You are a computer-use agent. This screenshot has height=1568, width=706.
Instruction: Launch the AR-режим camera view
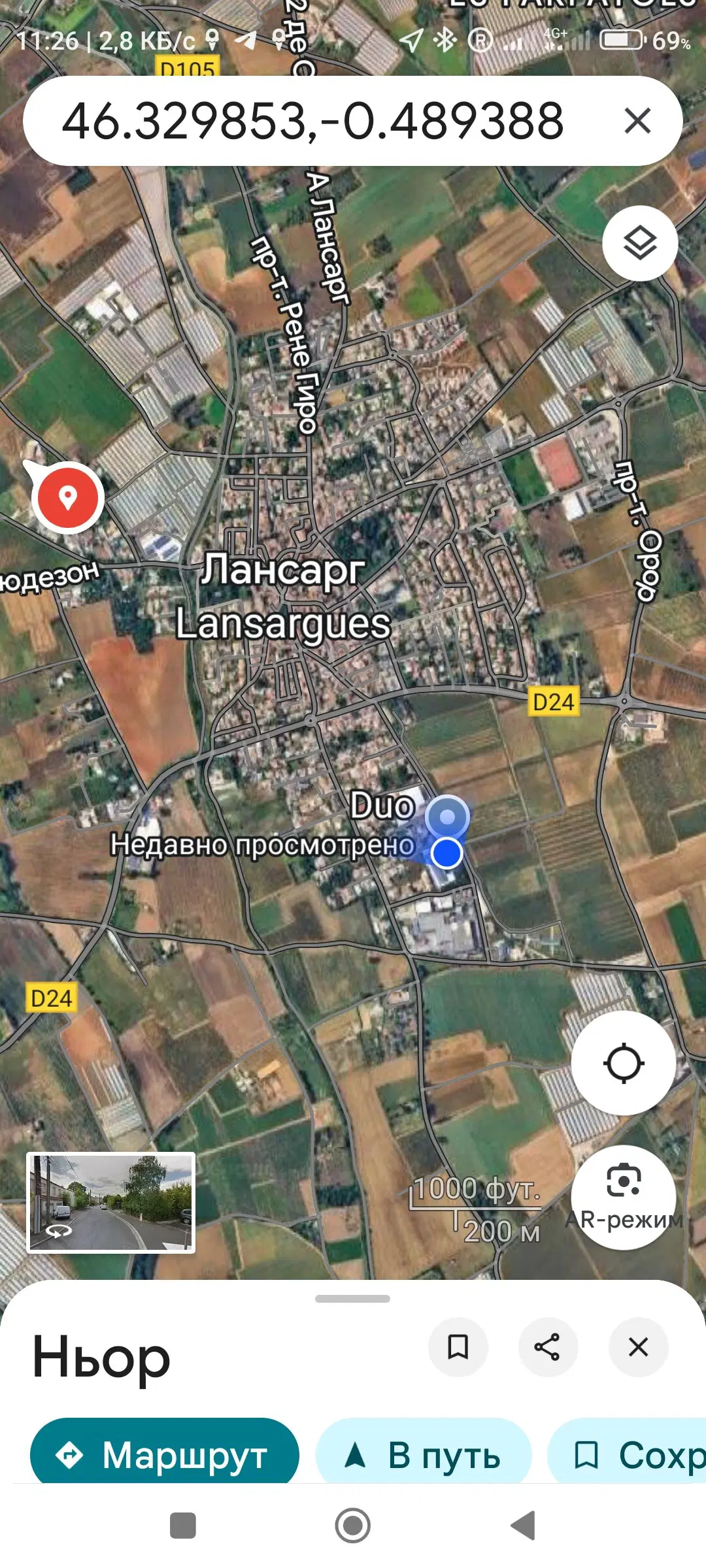(623, 1196)
